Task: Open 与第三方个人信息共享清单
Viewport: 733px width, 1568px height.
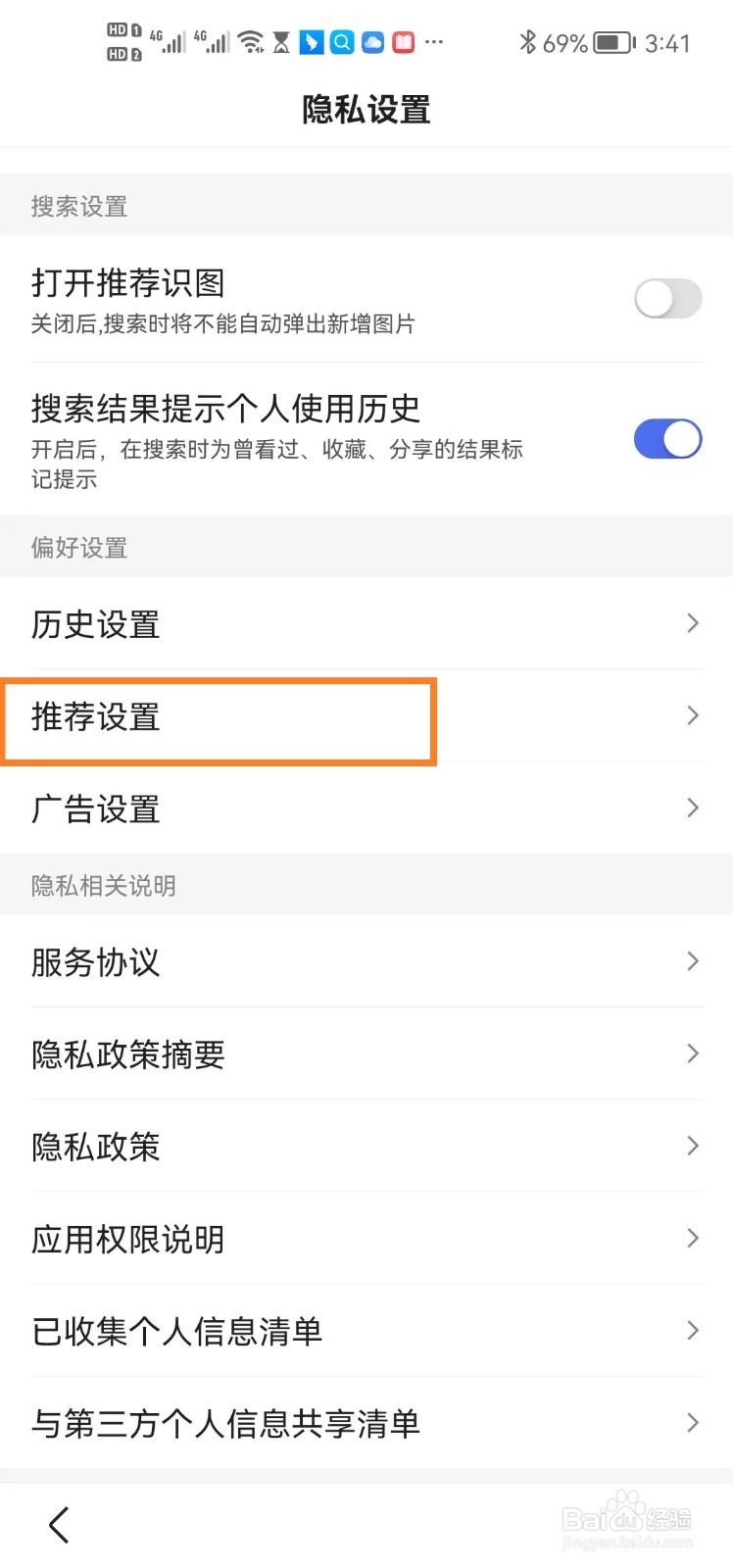Action: point(366,1423)
